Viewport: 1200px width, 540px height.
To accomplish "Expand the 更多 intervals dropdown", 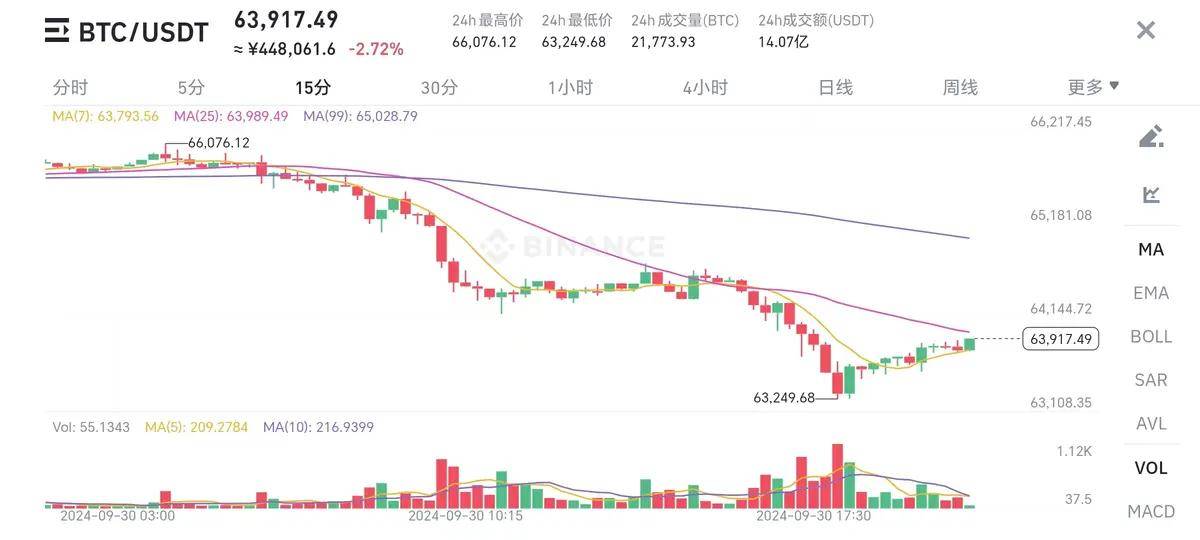I will pyautogui.click(x=1093, y=87).
